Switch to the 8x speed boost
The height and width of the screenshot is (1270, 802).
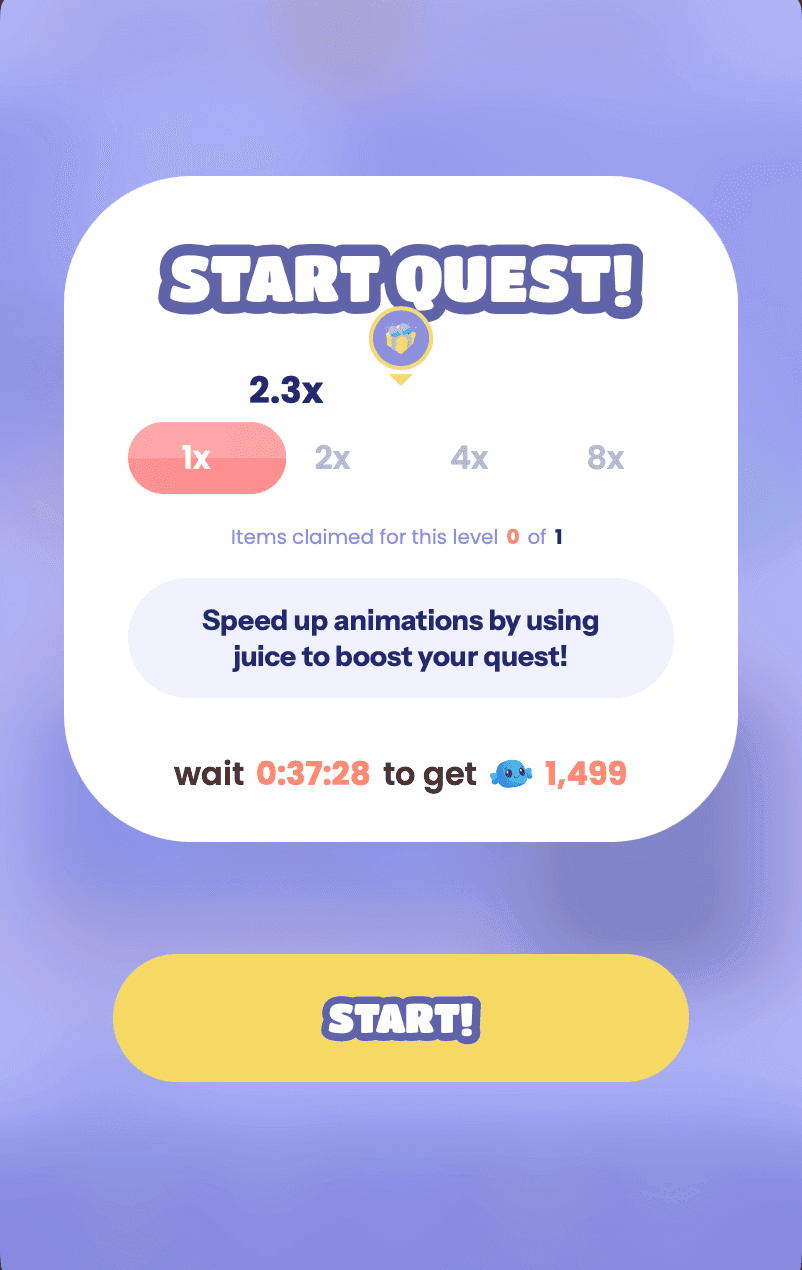tap(604, 457)
